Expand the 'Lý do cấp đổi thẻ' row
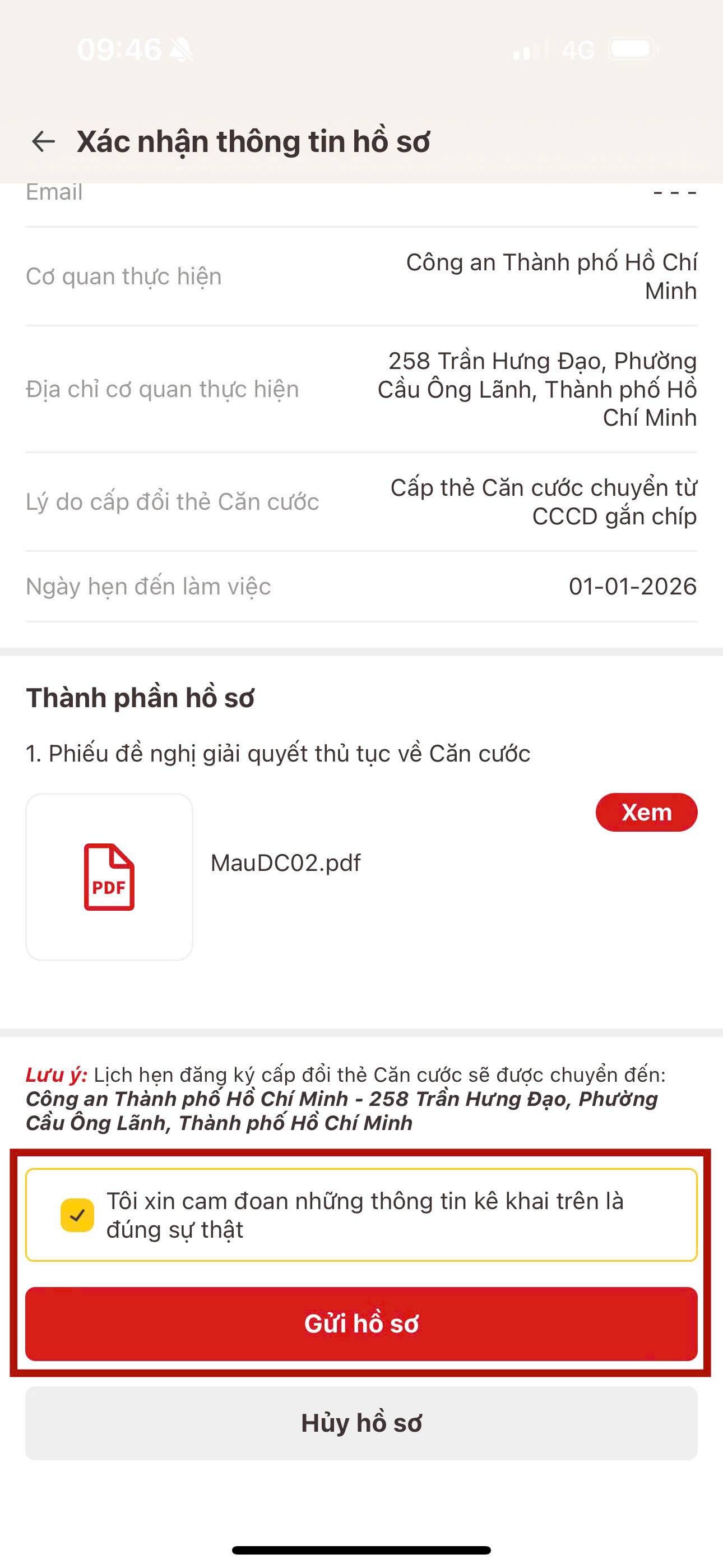Screen dimensions: 723x1568 (x=361, y=501)
